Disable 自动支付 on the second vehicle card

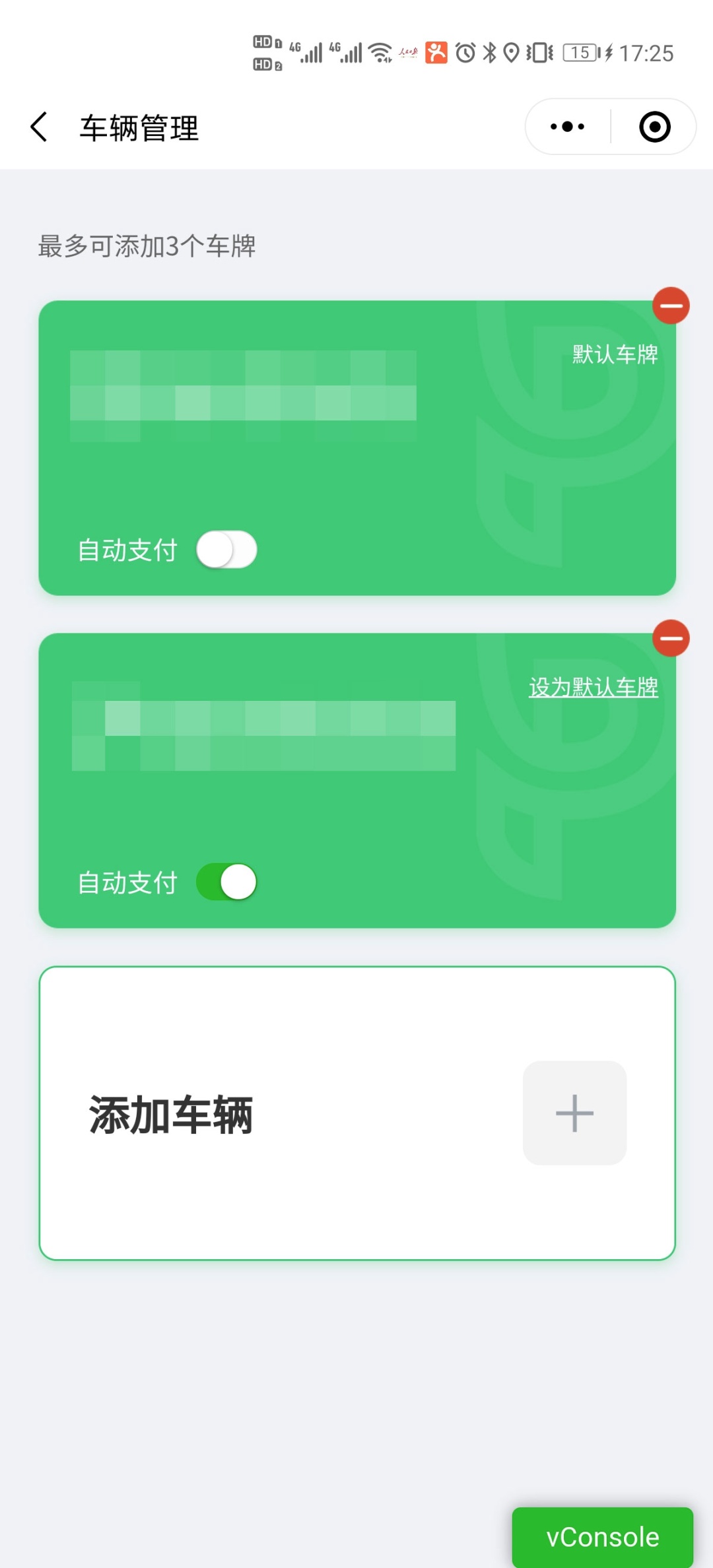[x=226, y=882]
